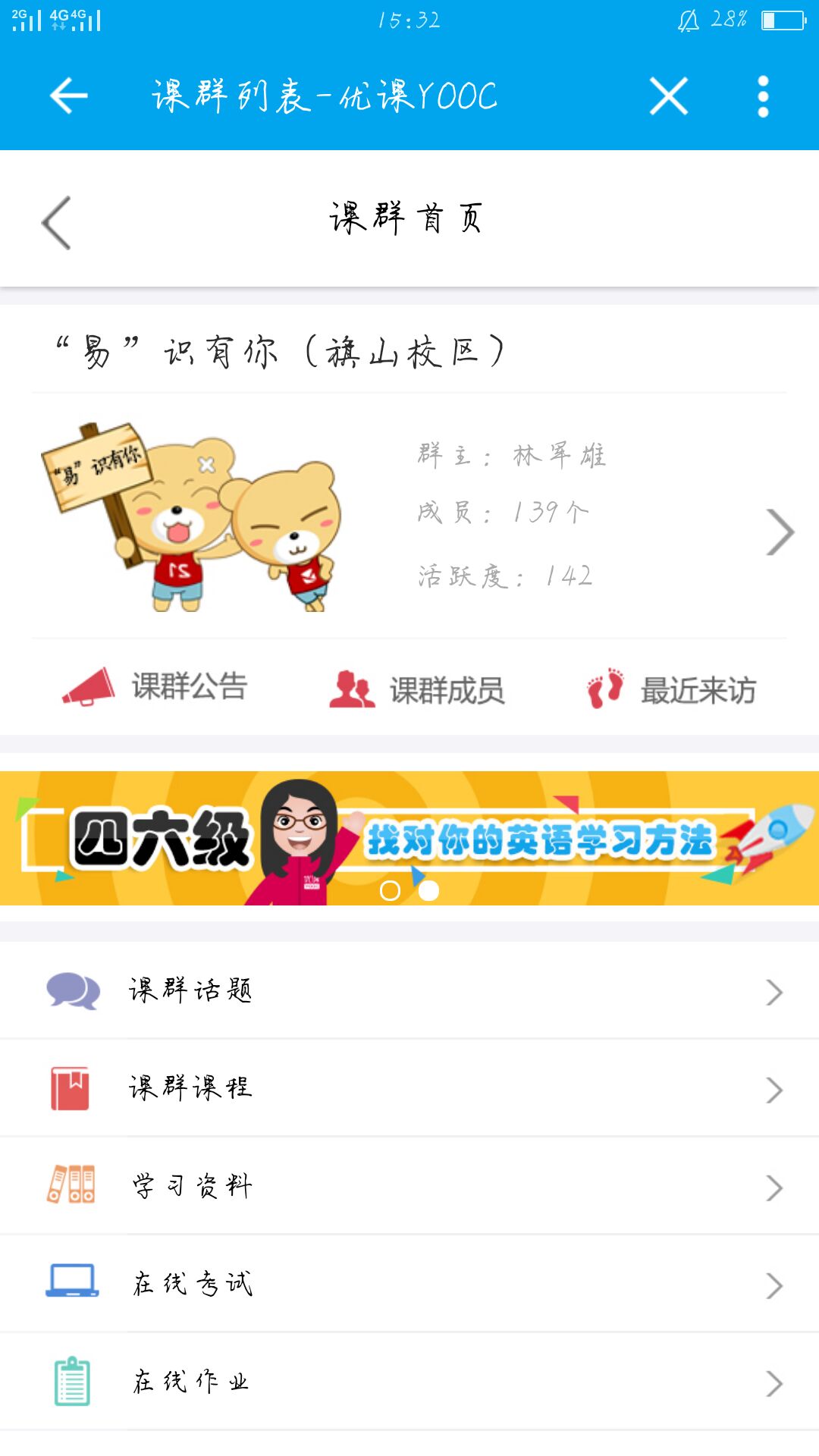Viewport: 819px width, 1456px height.
Task: Open the 课群课程 row
Action: [409, 1088]
